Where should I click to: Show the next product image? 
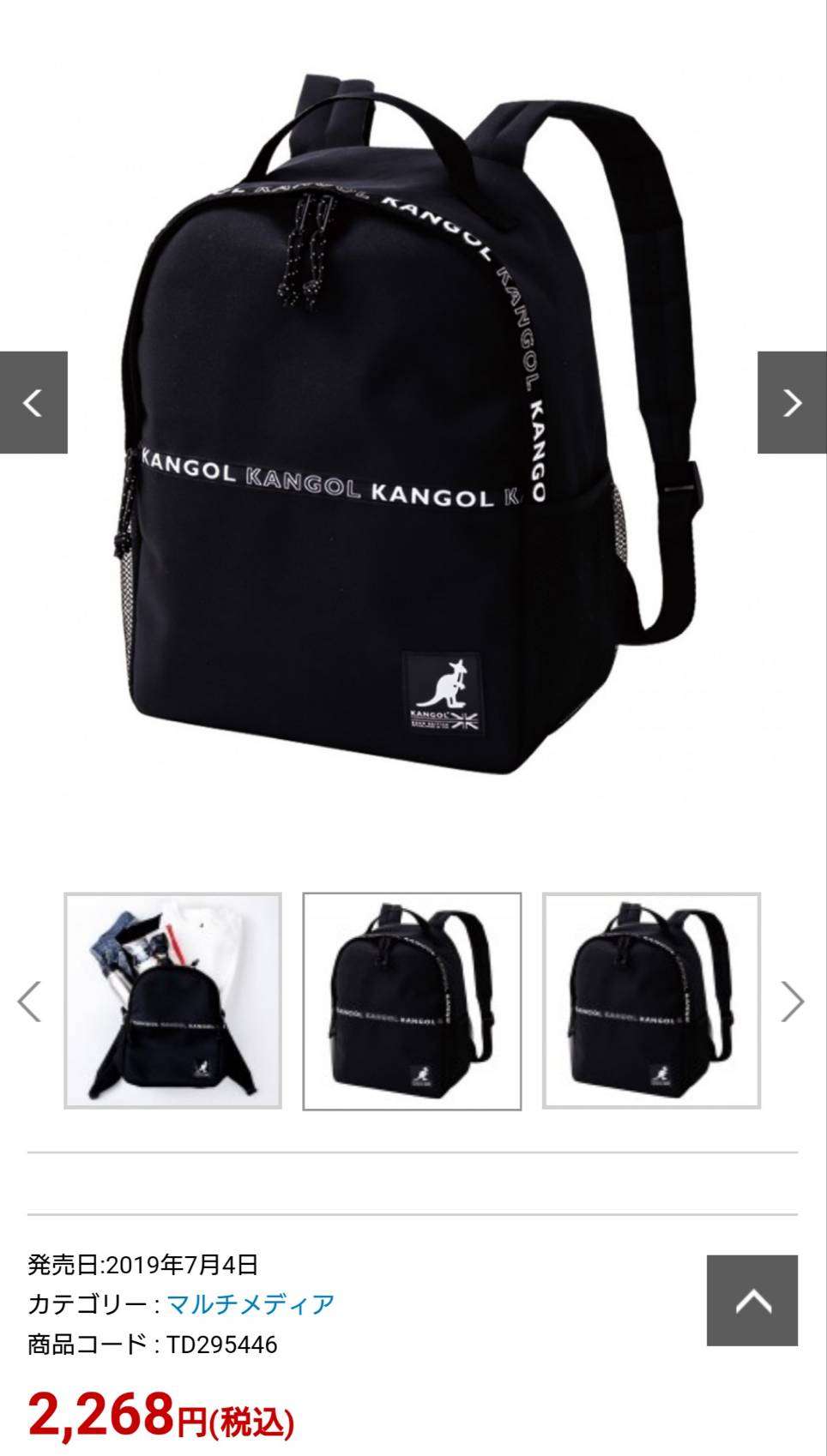pos(792,402)
